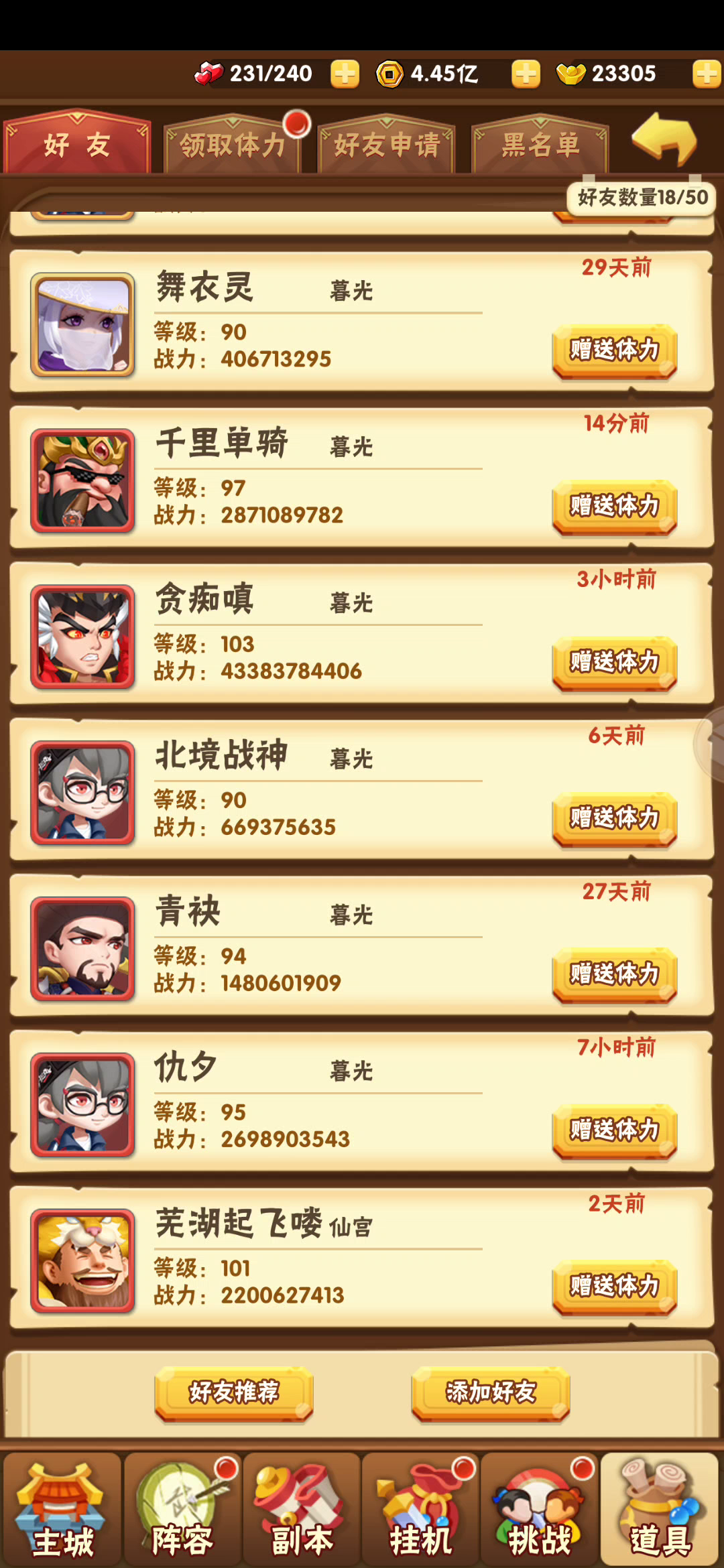Add more coins next to 4.45亿

(526, 74)
